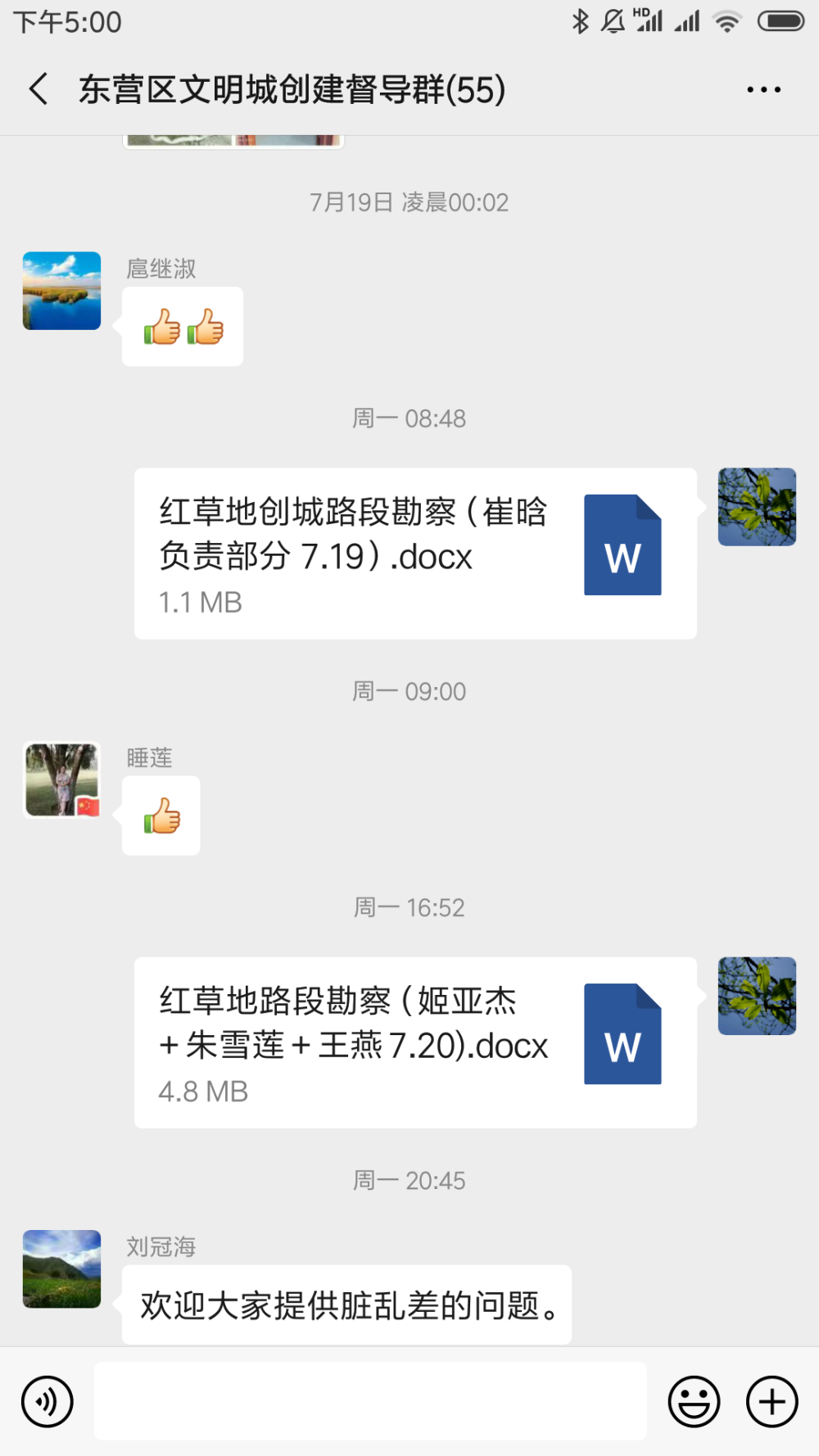Focus the message text field
The height and width of the screenshot is (1456, 819).
(370, 1401)
